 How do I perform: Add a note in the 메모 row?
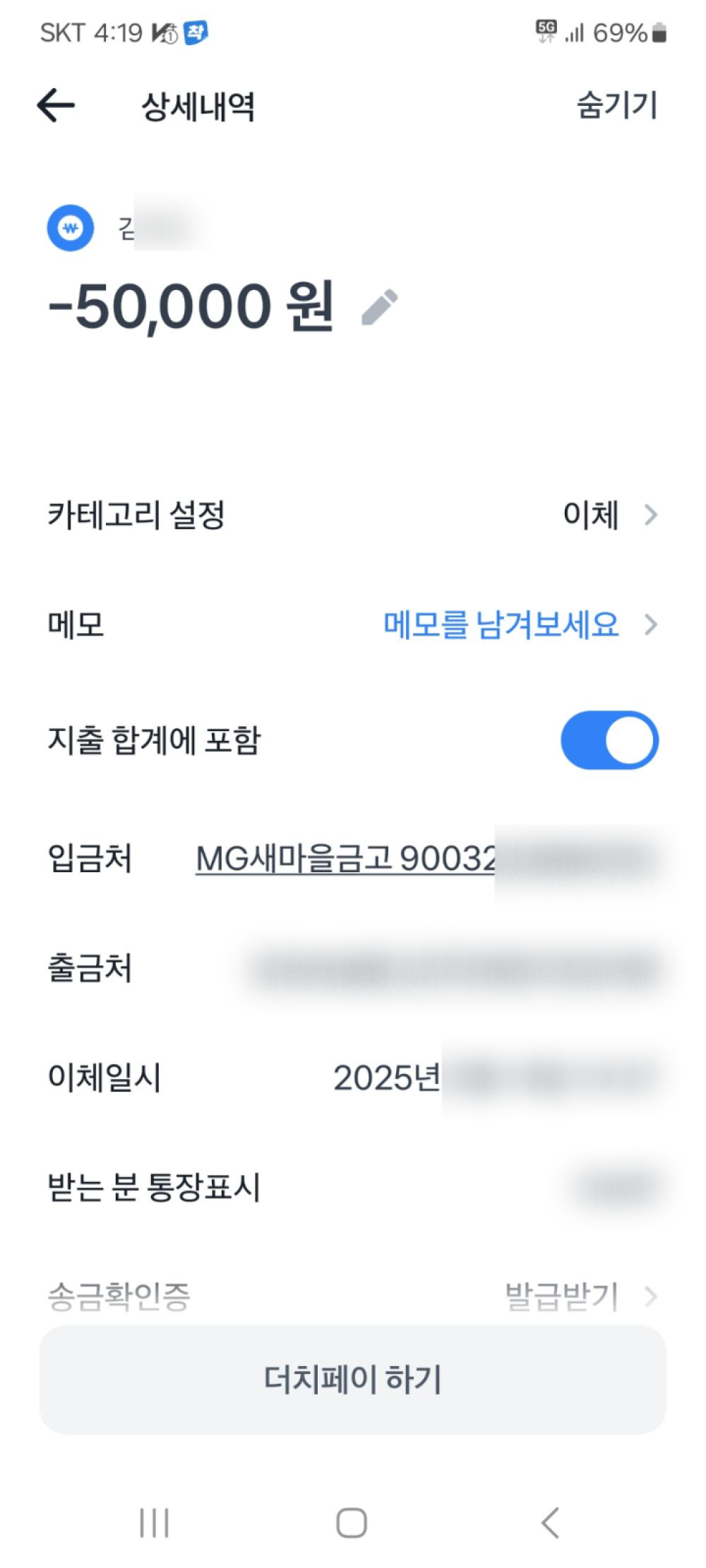click(x=501, y=625)
